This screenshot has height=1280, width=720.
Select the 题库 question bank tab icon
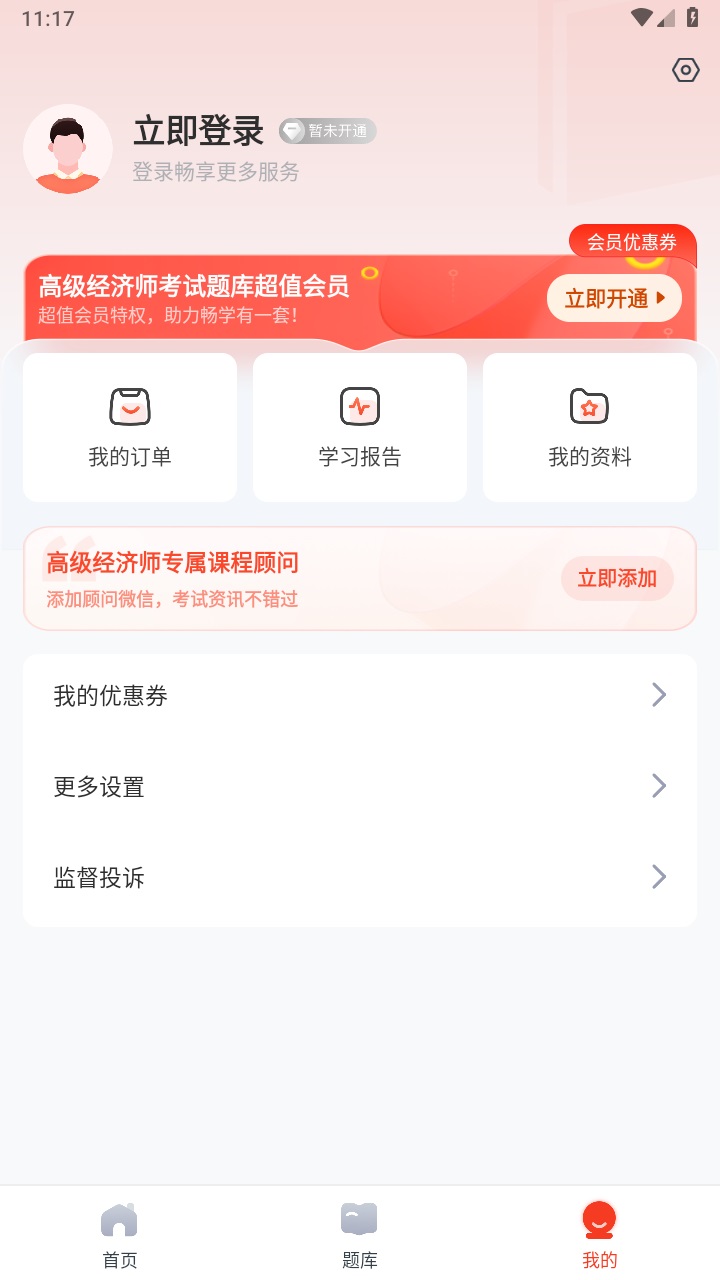coord(359,1218)
